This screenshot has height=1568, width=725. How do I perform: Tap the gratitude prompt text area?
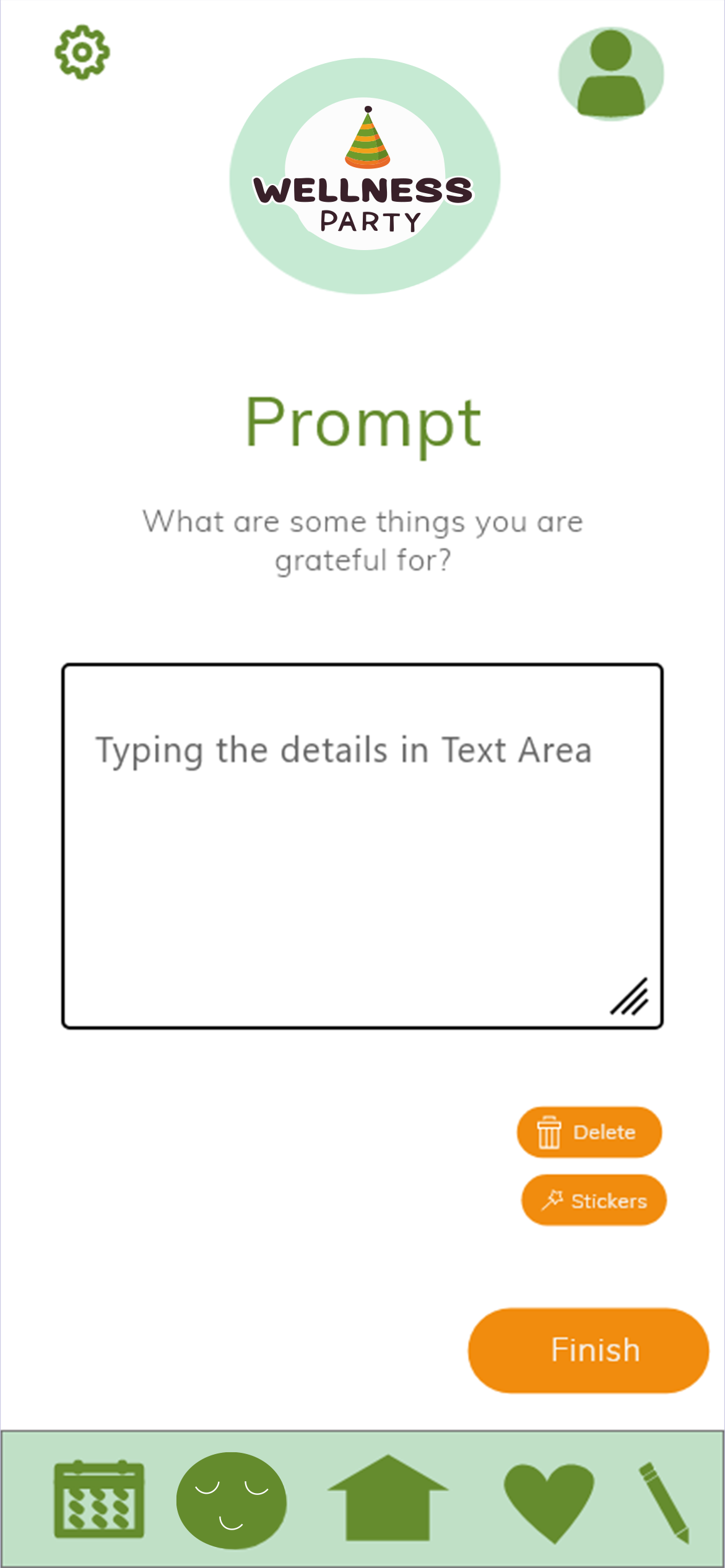point(362,846)
